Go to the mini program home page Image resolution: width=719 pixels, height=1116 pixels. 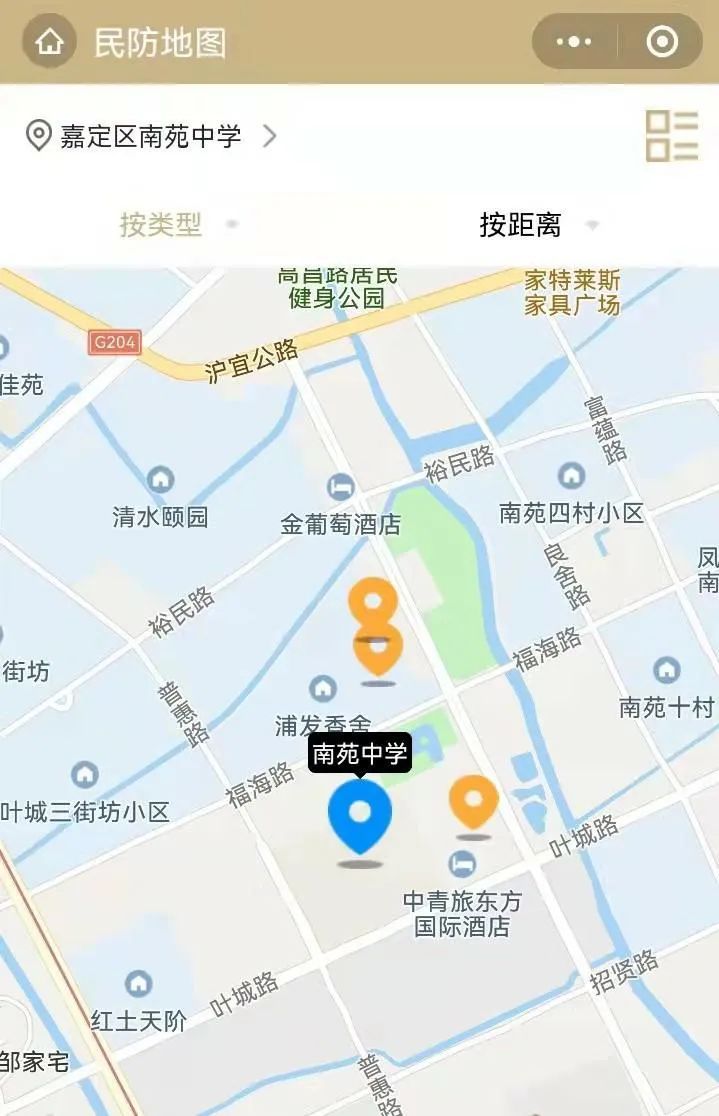[49, 42]
